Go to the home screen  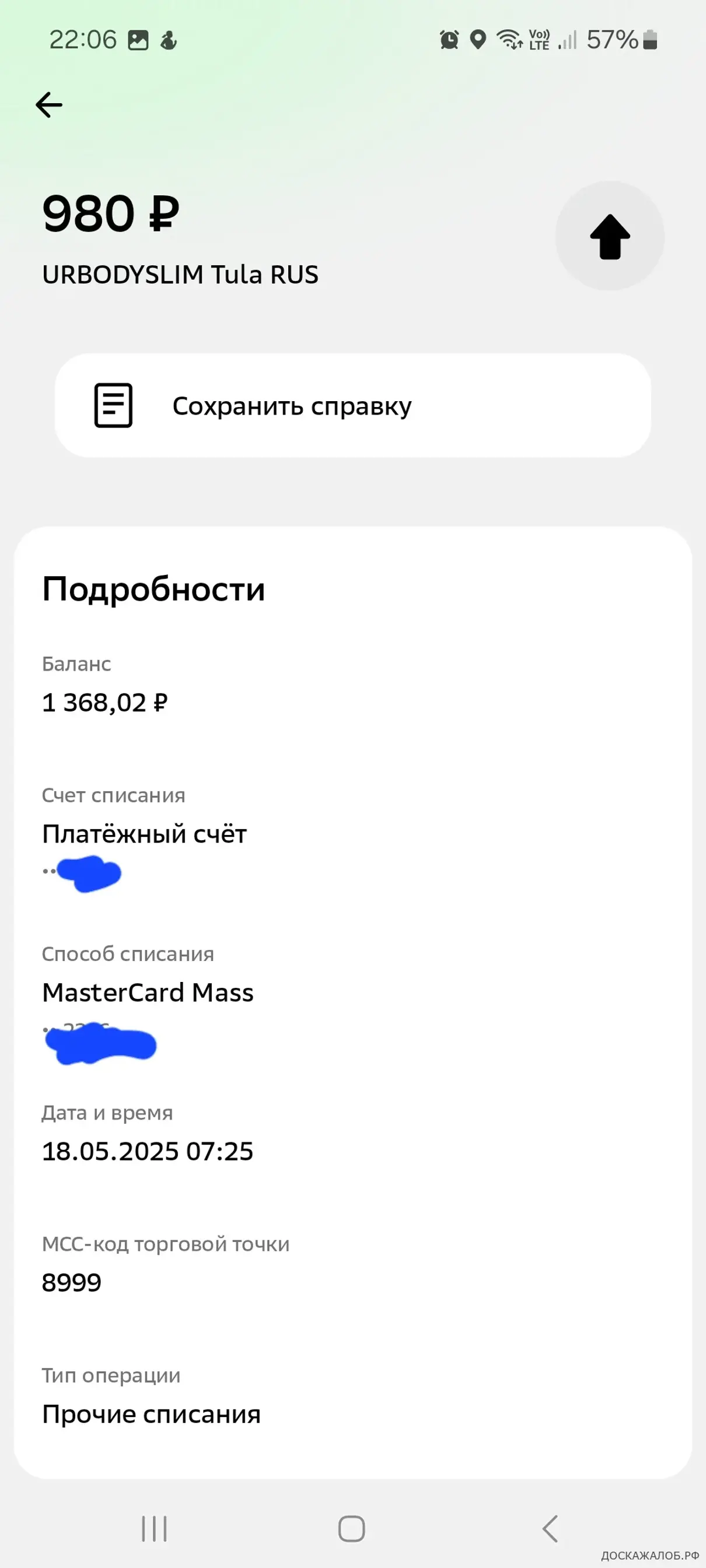coord(351,1528)
